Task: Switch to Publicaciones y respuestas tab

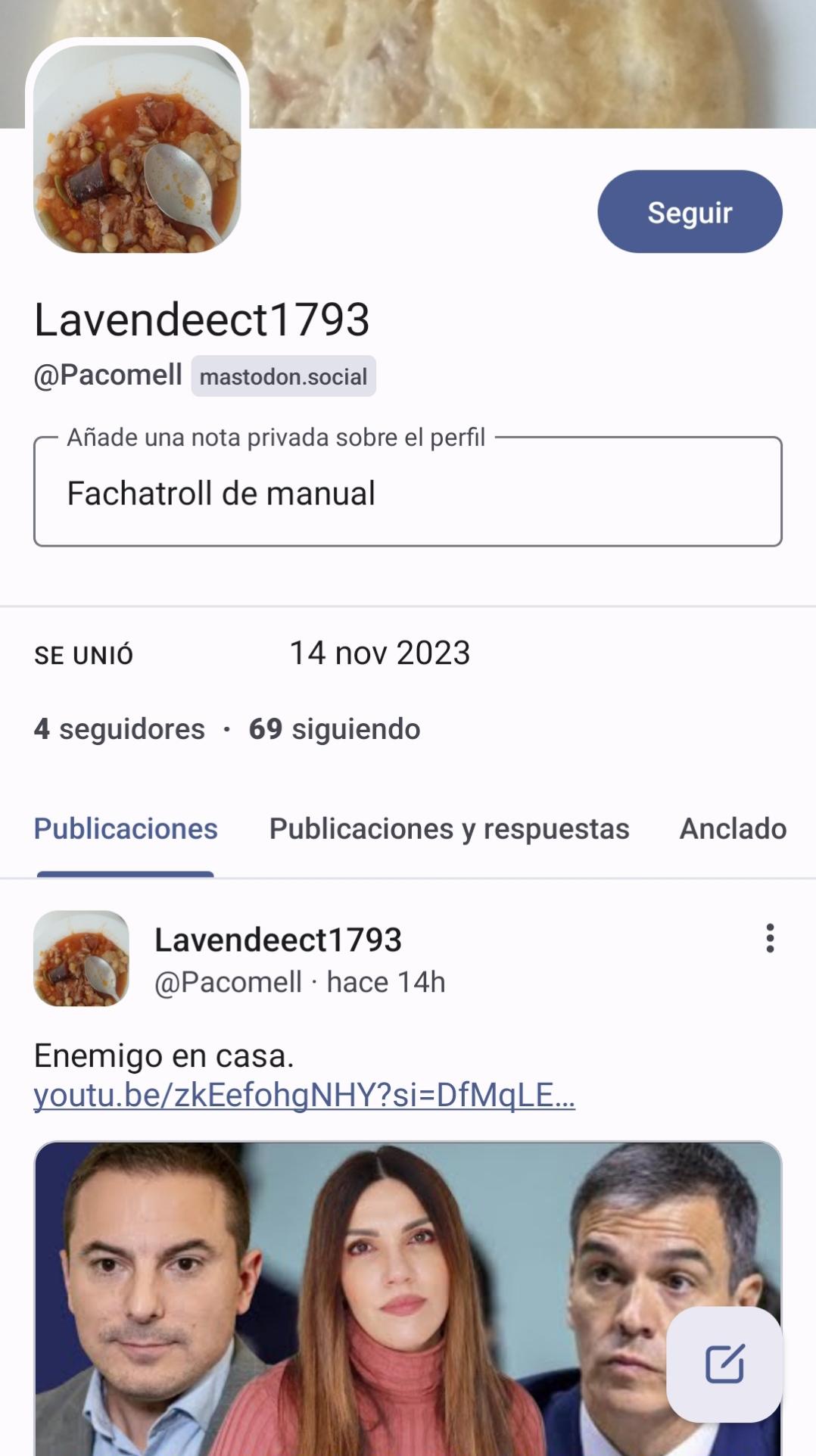Action: pos(449,829)
